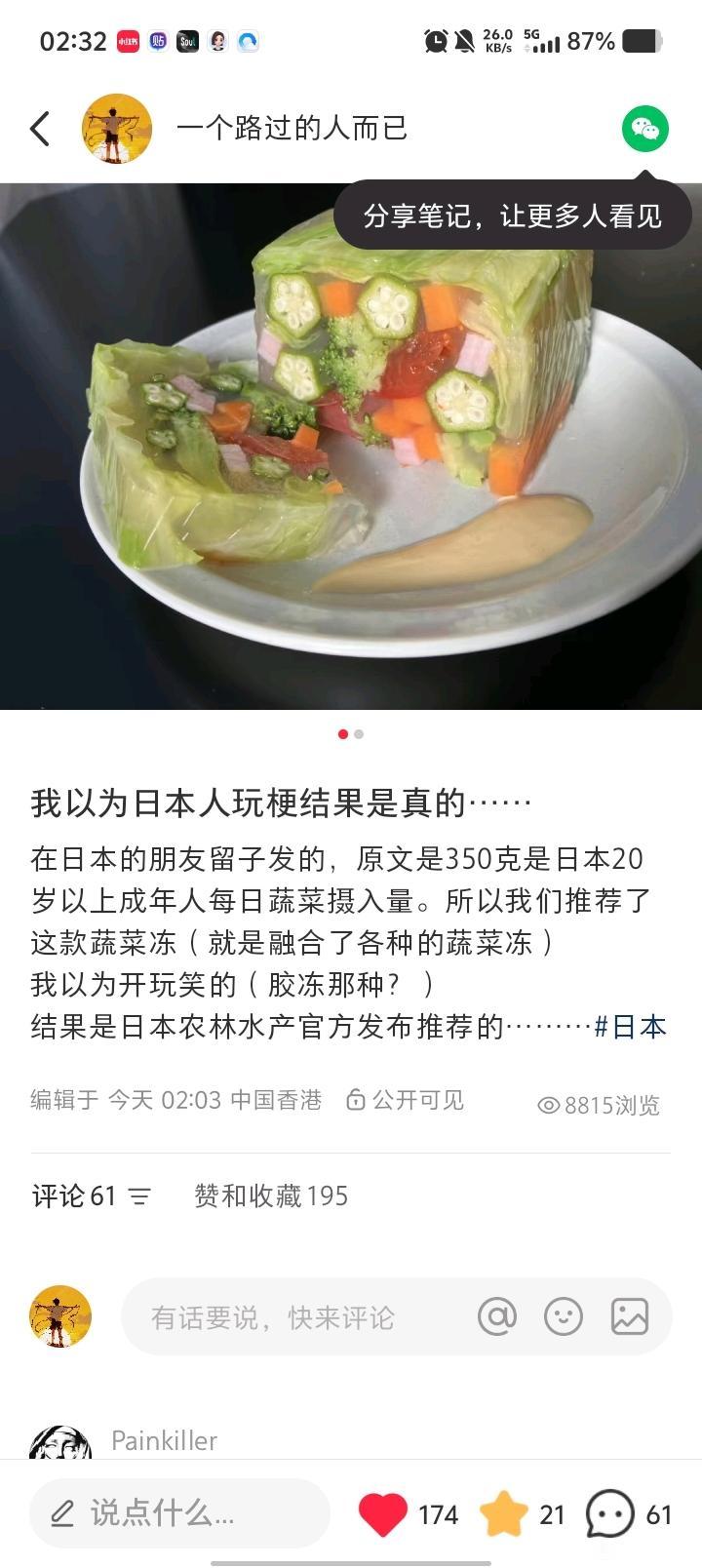Mention someone with the @ icon

496,1317
